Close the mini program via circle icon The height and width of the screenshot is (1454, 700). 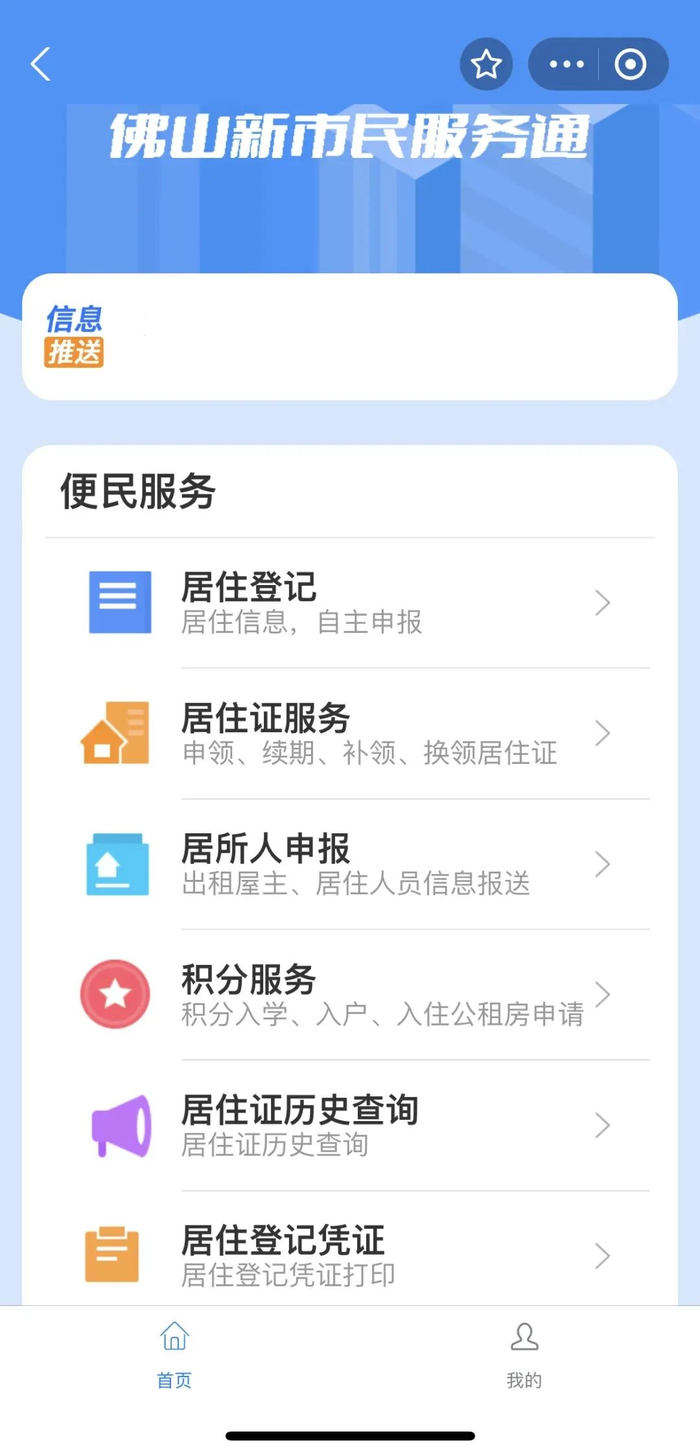(x=630, y=65)
